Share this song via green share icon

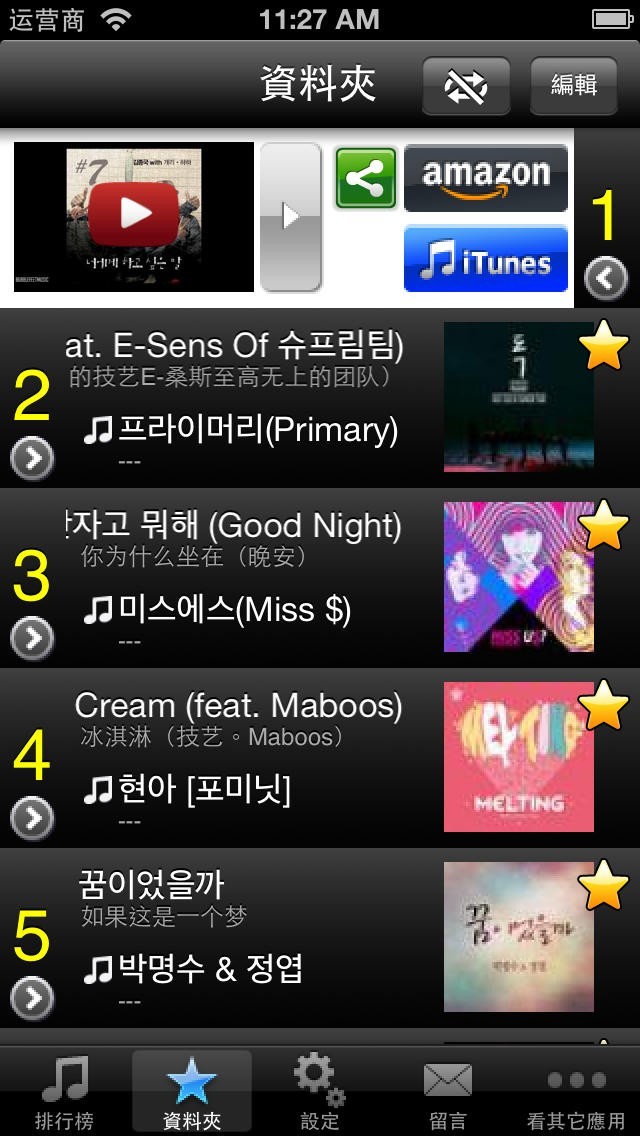click(365, 179)
